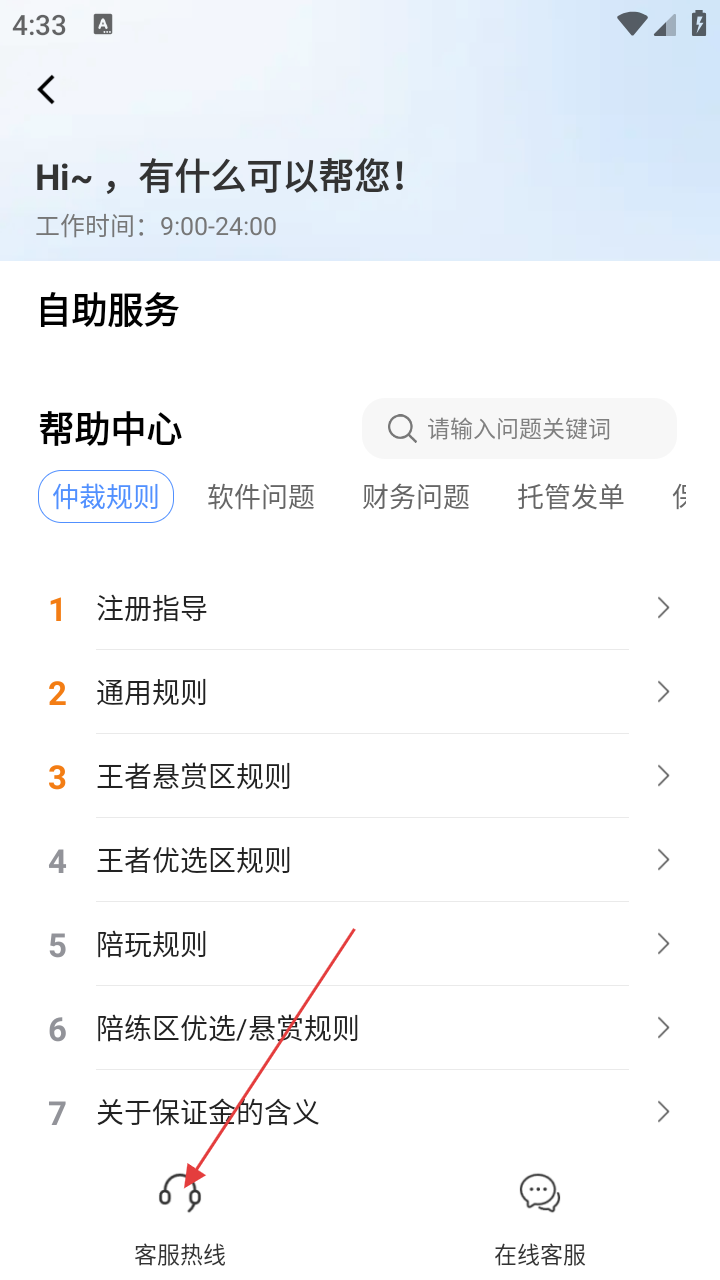The height and width of the screenshot is (1280, 720).
Task: Open 陪玩规则 article
Action: (x=360, y=944)
